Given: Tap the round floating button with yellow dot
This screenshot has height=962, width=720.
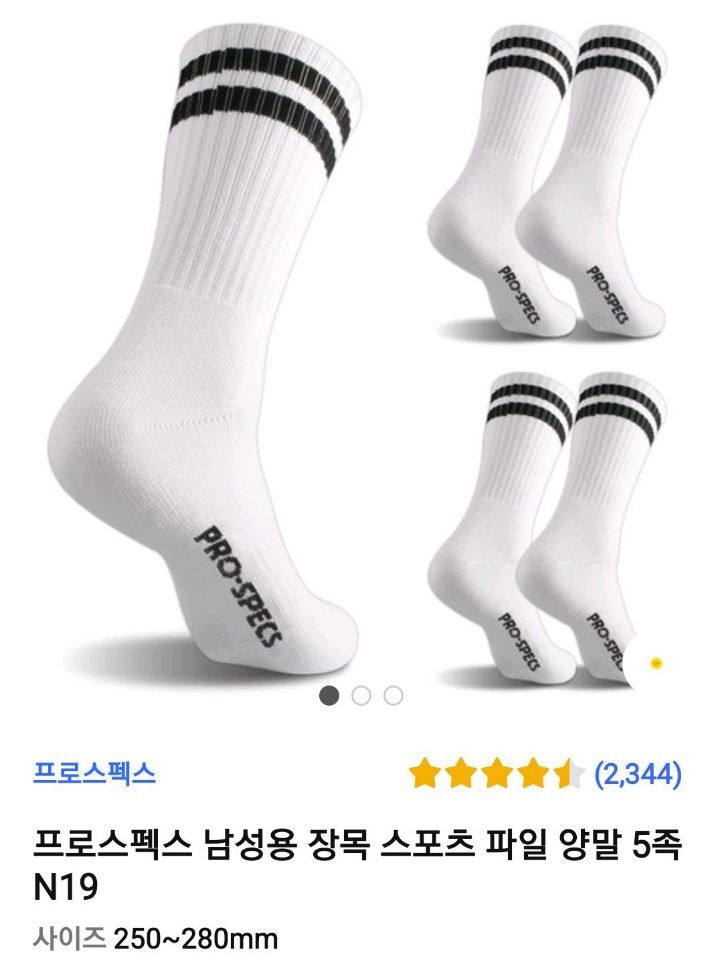Looking at the screenshot, I should [x=656, y=663].
